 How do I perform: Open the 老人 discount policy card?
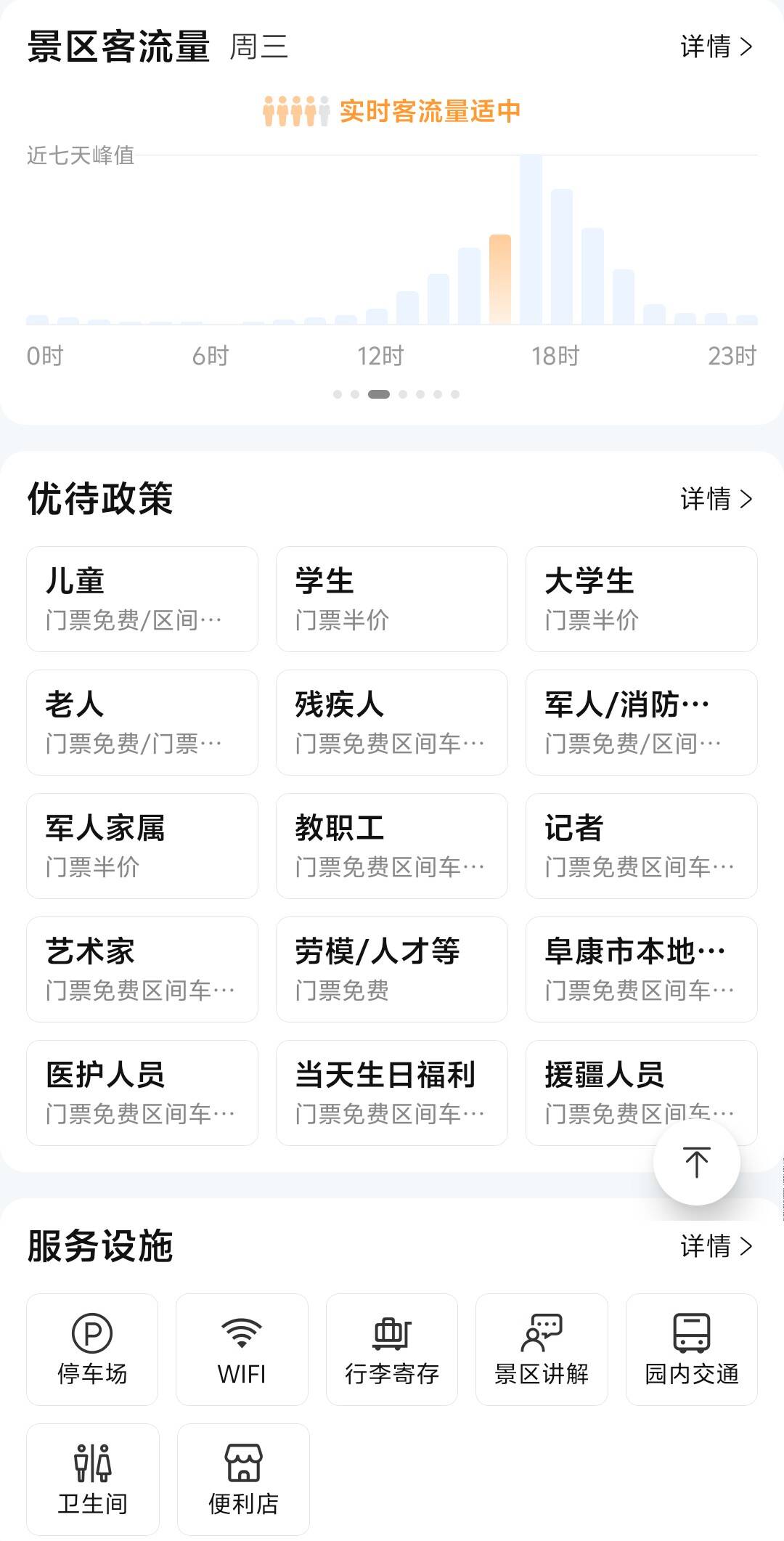point(142,723)
